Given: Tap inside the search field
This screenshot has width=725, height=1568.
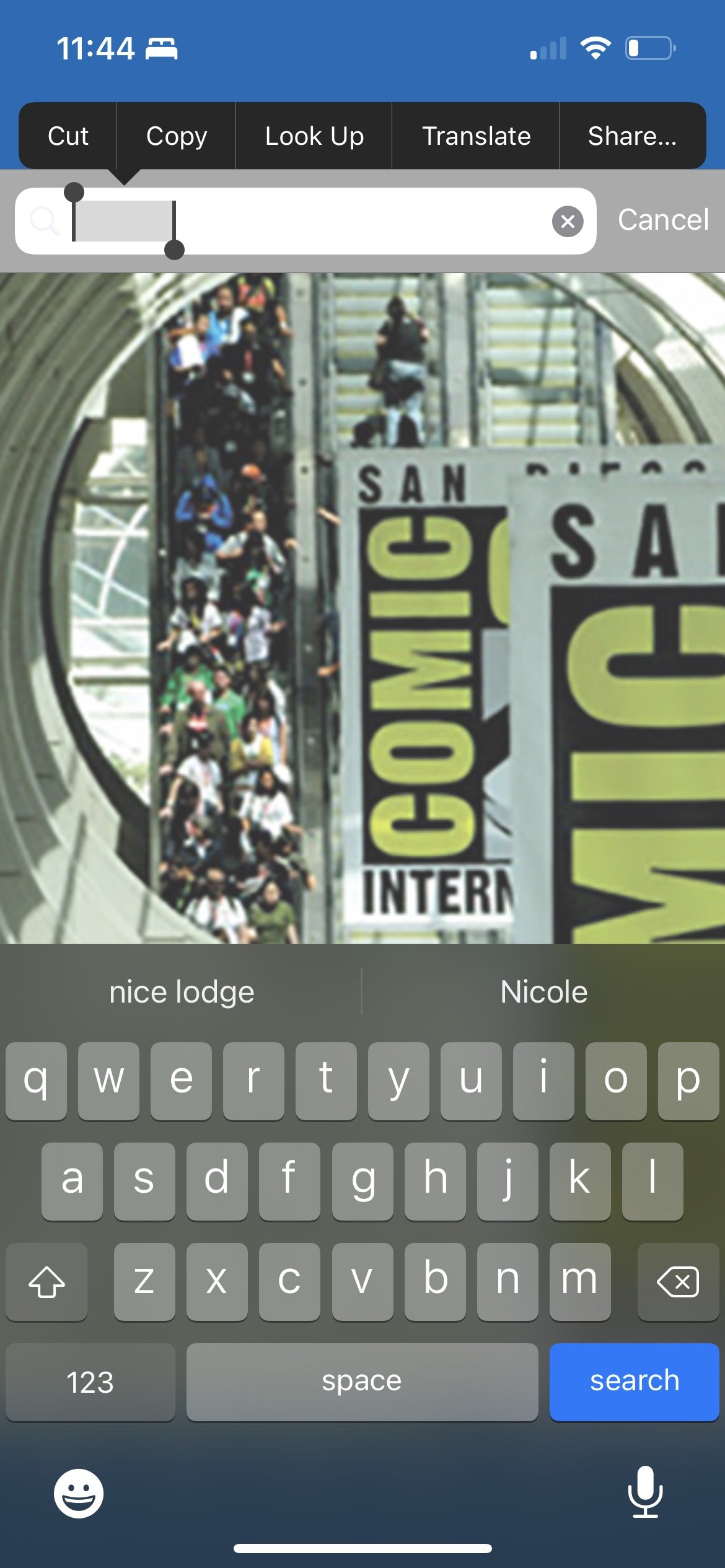Looking at the screenshot, I should click(359, 222).
